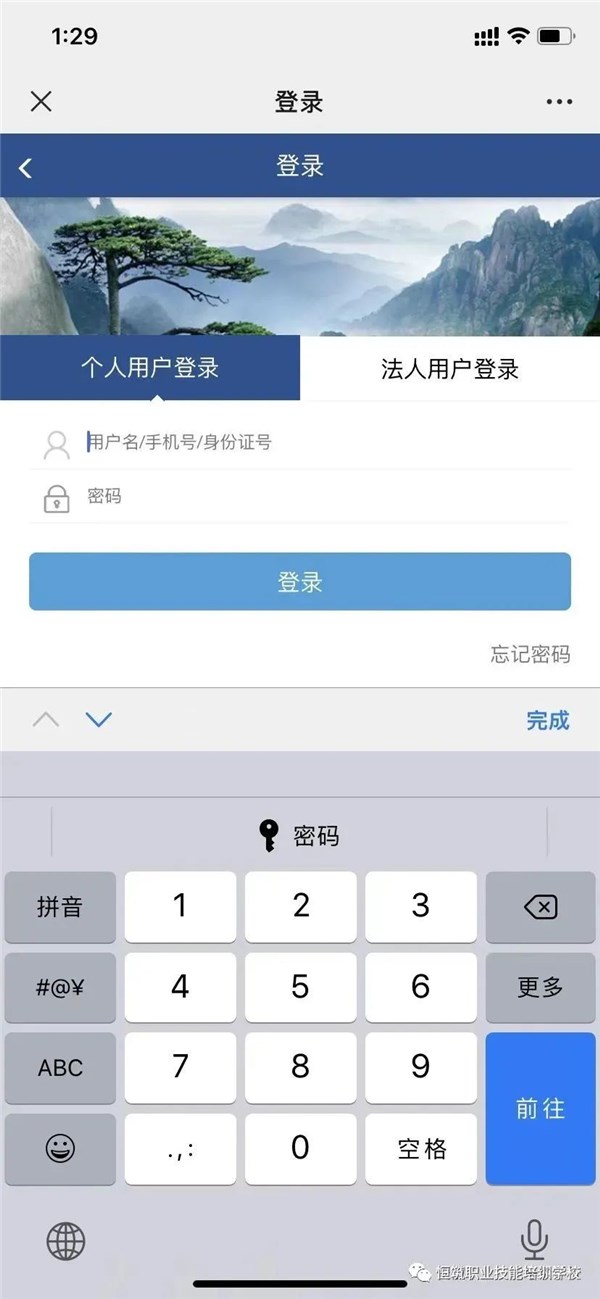Tap 完成 to dismiss the keyboard
The image size is (600, 1299).
547,720
